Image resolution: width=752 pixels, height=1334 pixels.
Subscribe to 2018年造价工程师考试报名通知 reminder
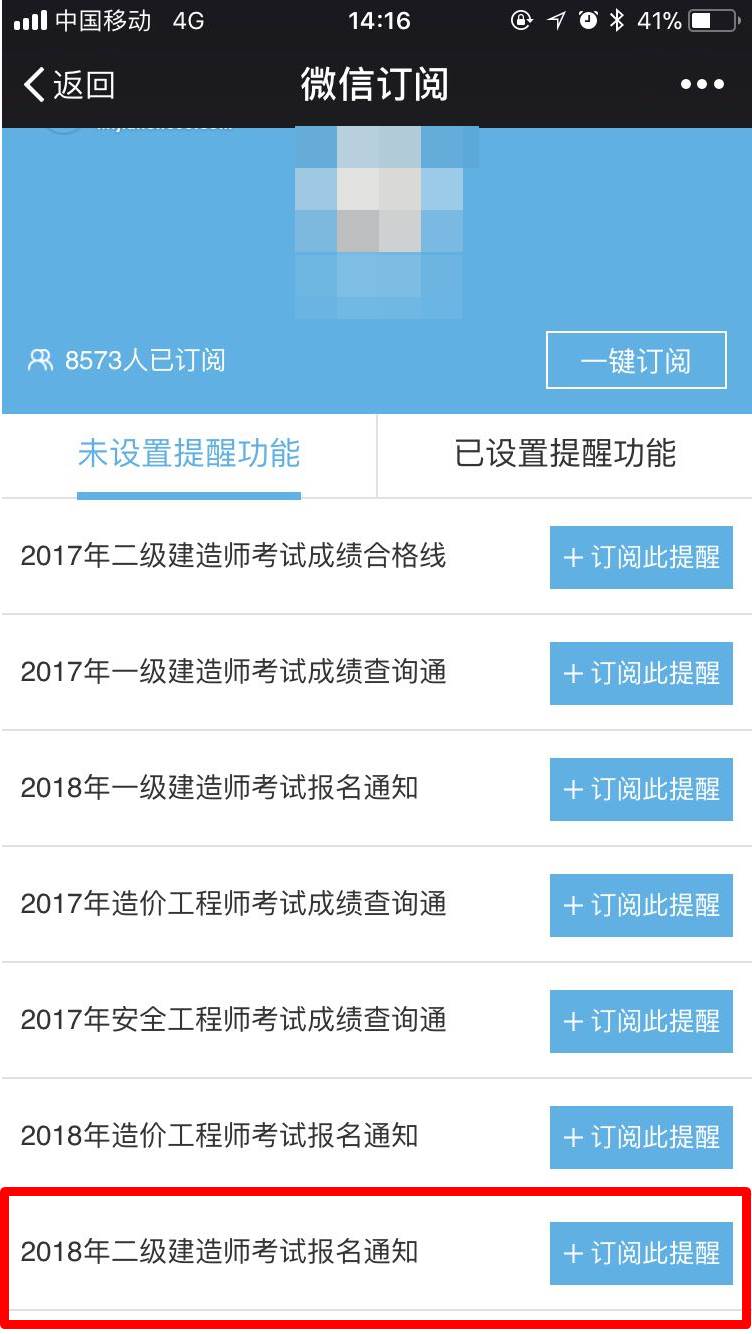coord(641,1137)
